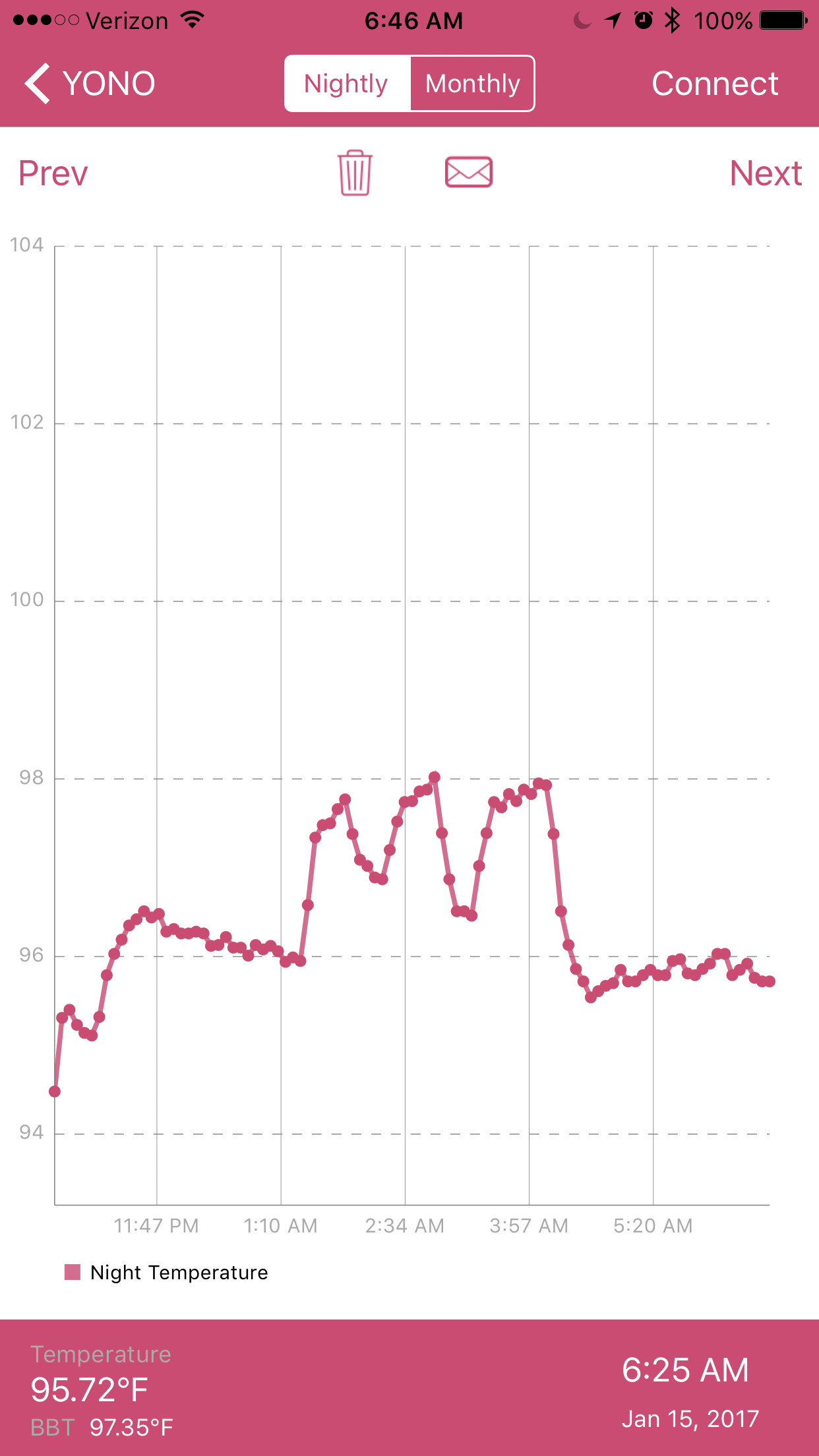Delete this night's record with trash icon
This screenshot has height=1456, width=819.
tap(355, 173)
